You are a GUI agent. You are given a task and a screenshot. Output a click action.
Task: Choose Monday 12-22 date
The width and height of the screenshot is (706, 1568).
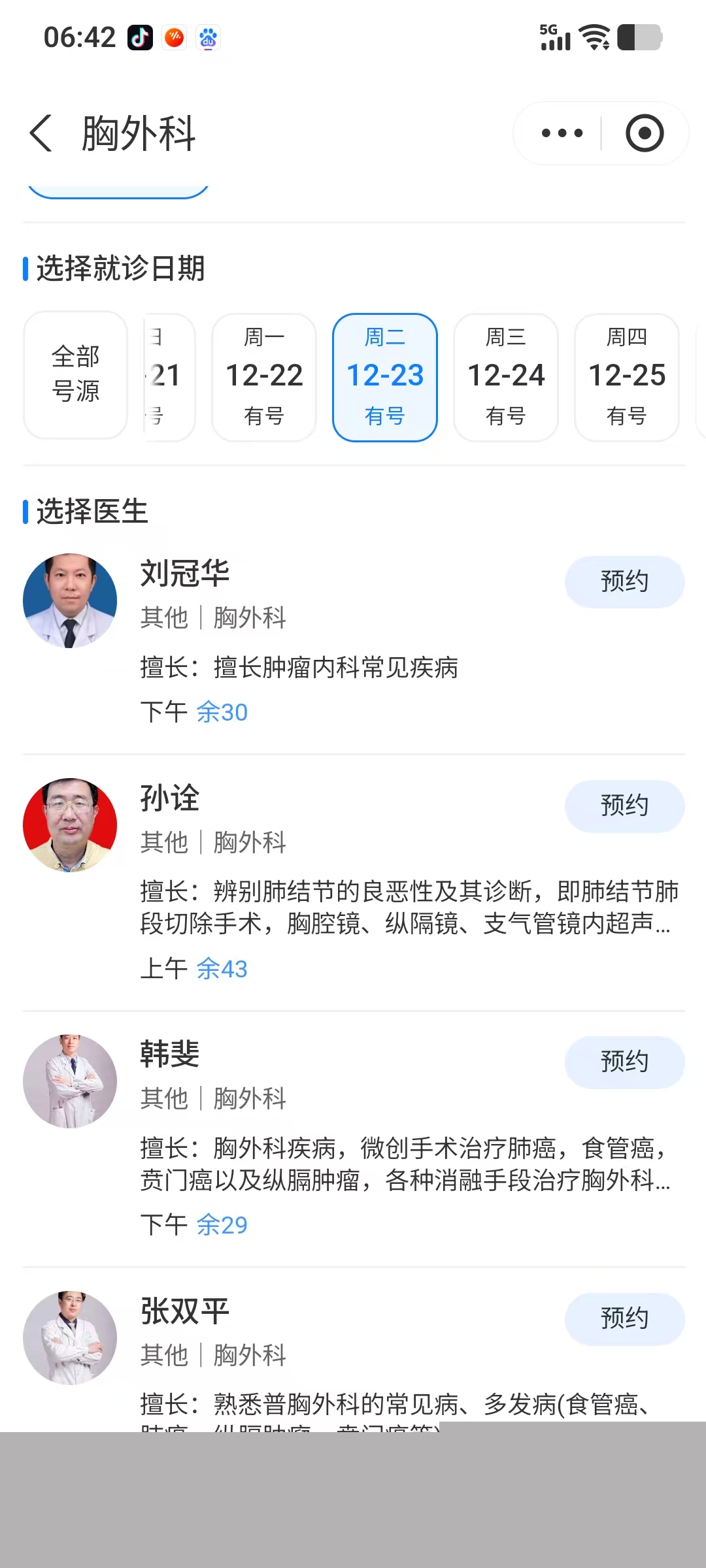pyautogui.click(x=264, y=377)
